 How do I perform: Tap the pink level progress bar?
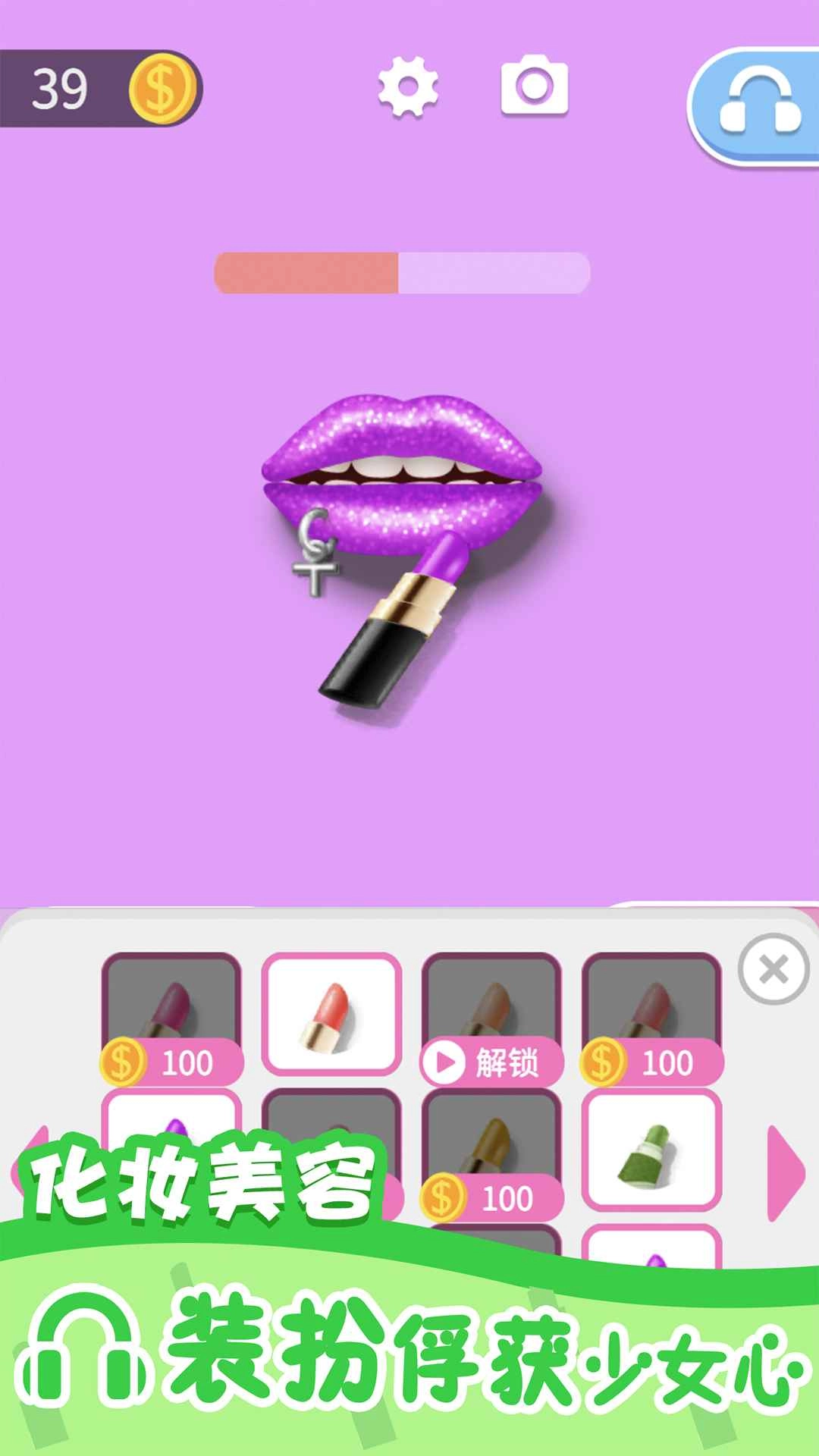click(400, 270)
